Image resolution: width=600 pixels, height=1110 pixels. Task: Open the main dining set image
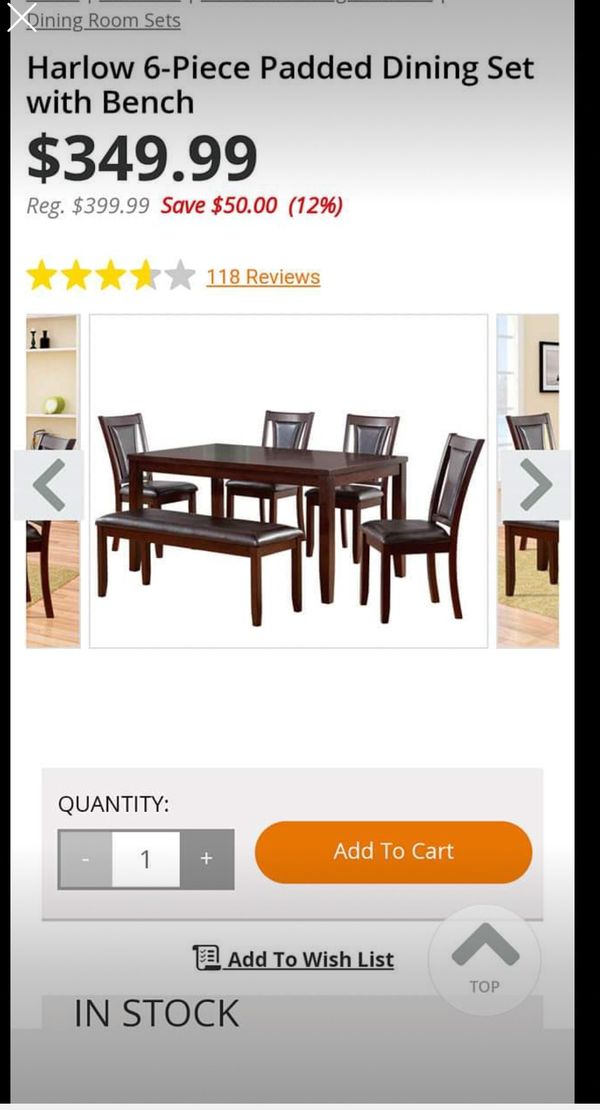(x=289, y=481)
